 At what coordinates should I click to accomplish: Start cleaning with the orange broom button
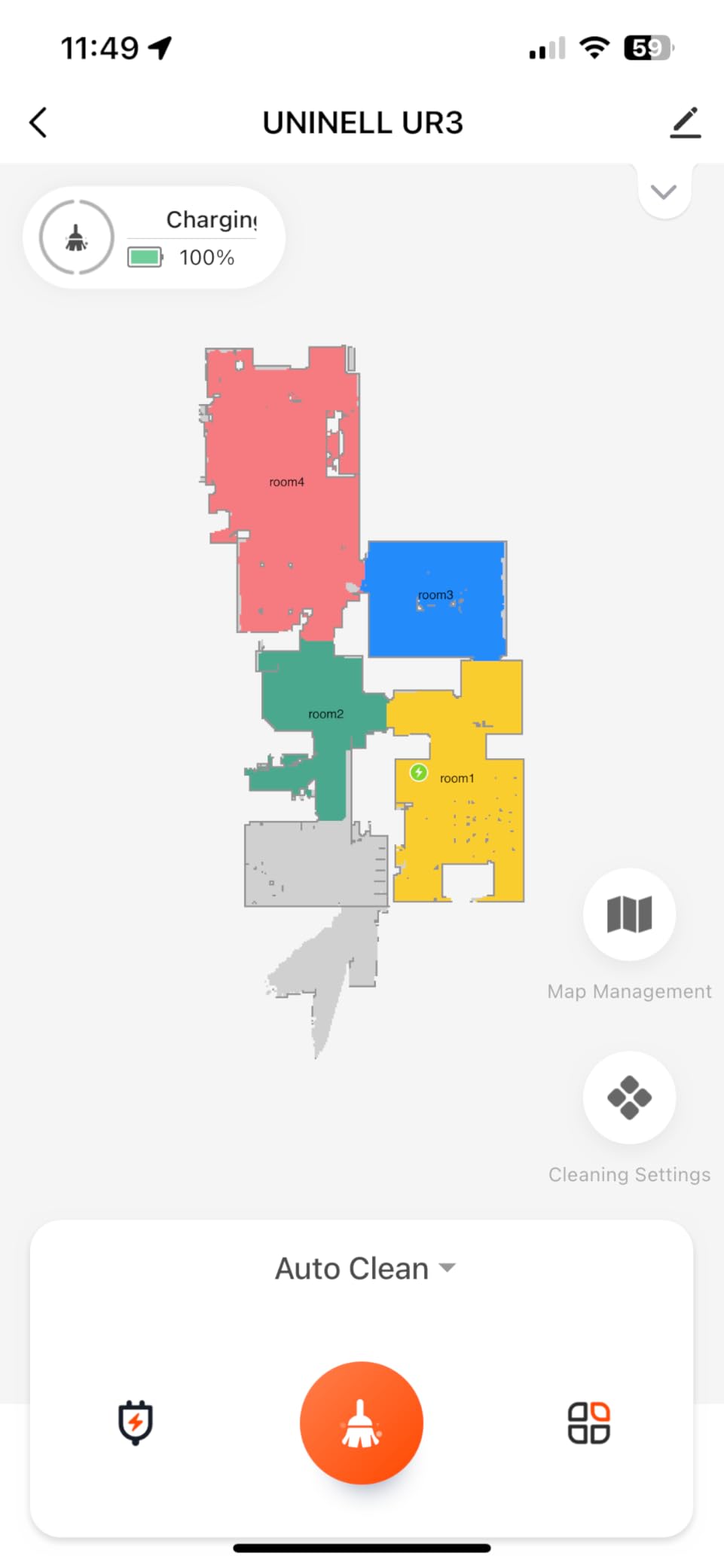362,1423
